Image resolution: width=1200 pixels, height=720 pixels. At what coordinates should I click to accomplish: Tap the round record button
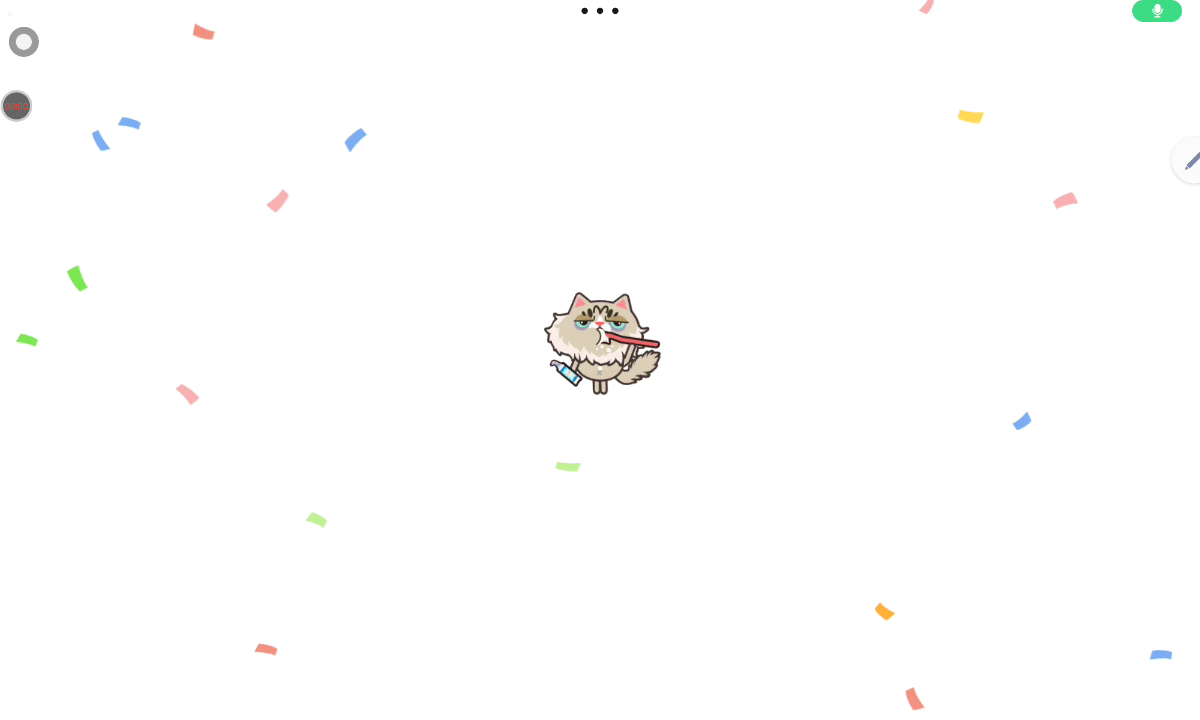(24, 42)
